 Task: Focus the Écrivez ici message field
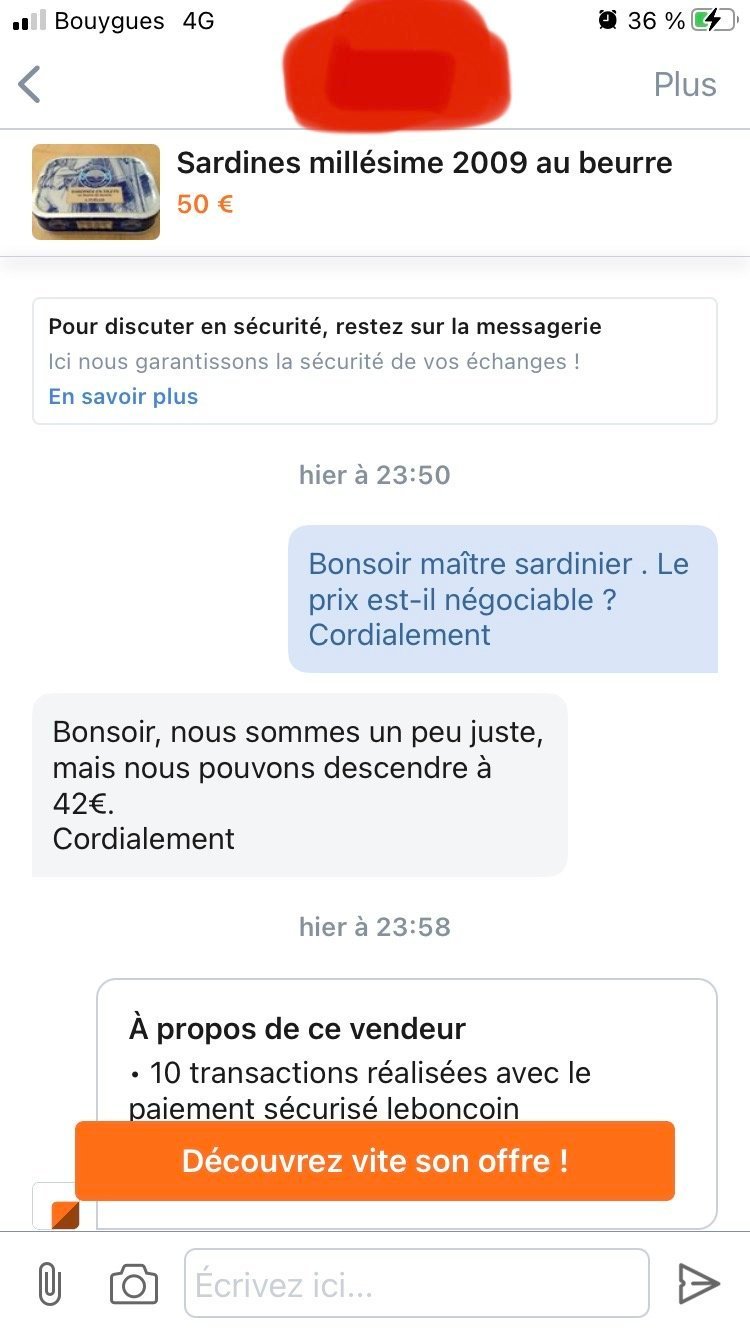(417, 1284)
